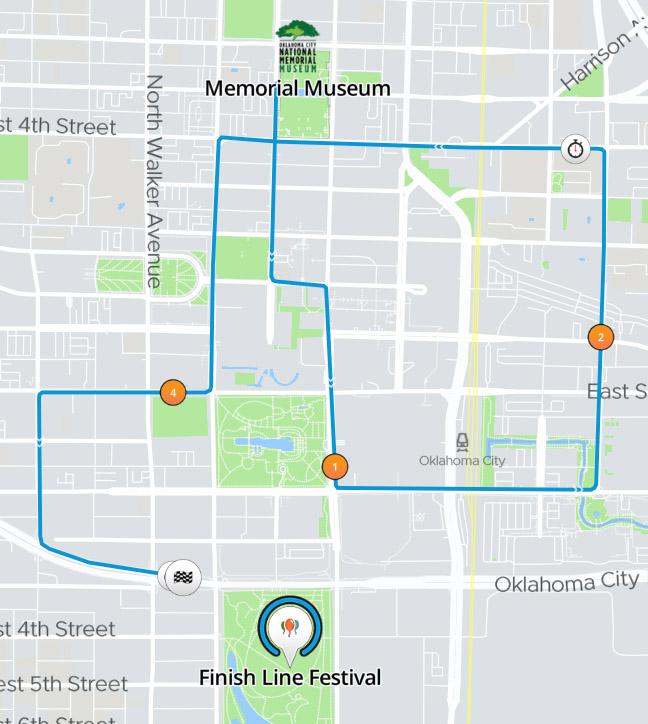Open the Finish Line Festival pin
Image resolution: width=648 pixels, height=724 pixels.
point(290,630)
